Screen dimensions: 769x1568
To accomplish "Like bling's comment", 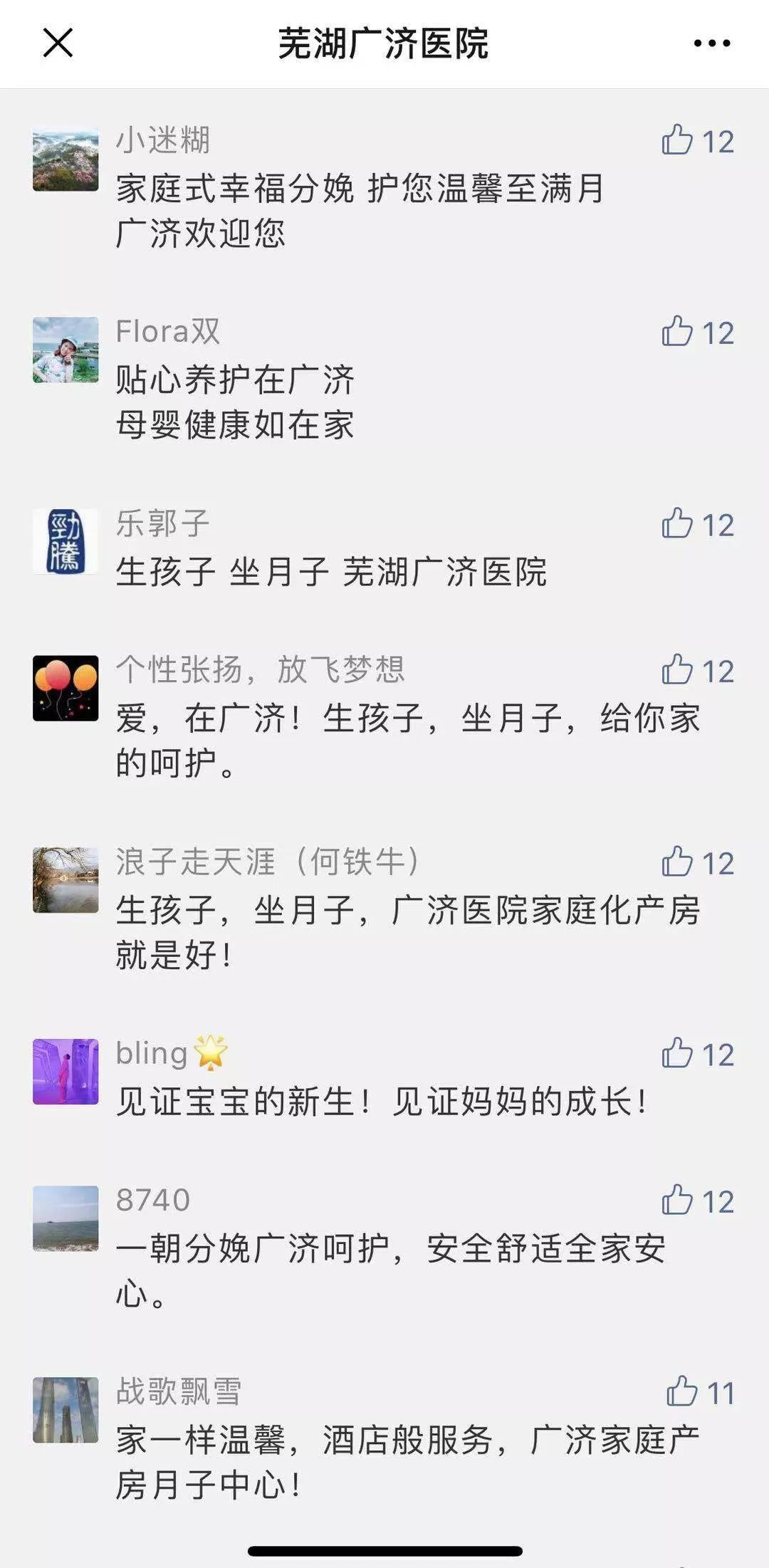I will click(677, 1053).
